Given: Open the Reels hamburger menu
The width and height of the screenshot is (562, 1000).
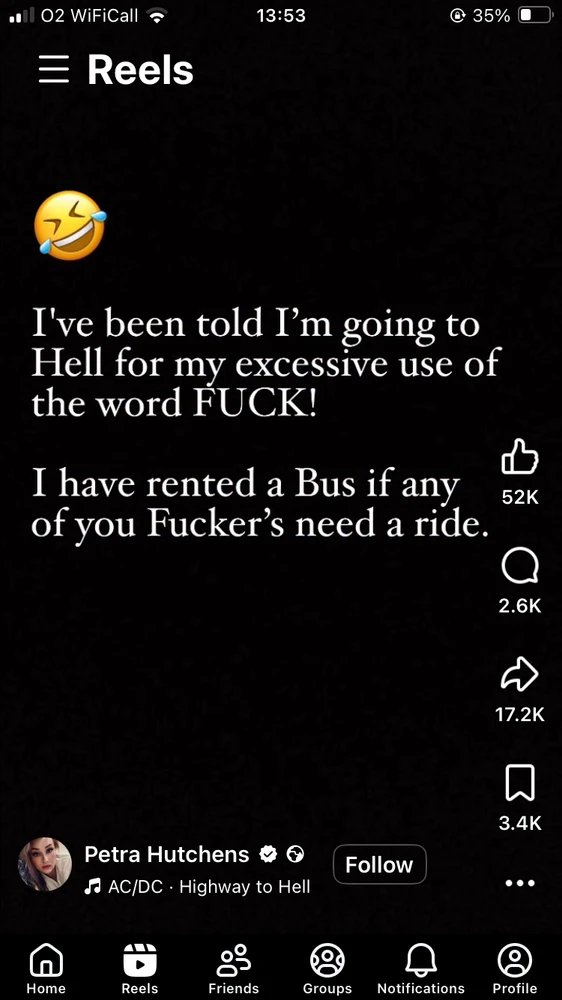Looking at the screenshot, I should pos(54,69).
